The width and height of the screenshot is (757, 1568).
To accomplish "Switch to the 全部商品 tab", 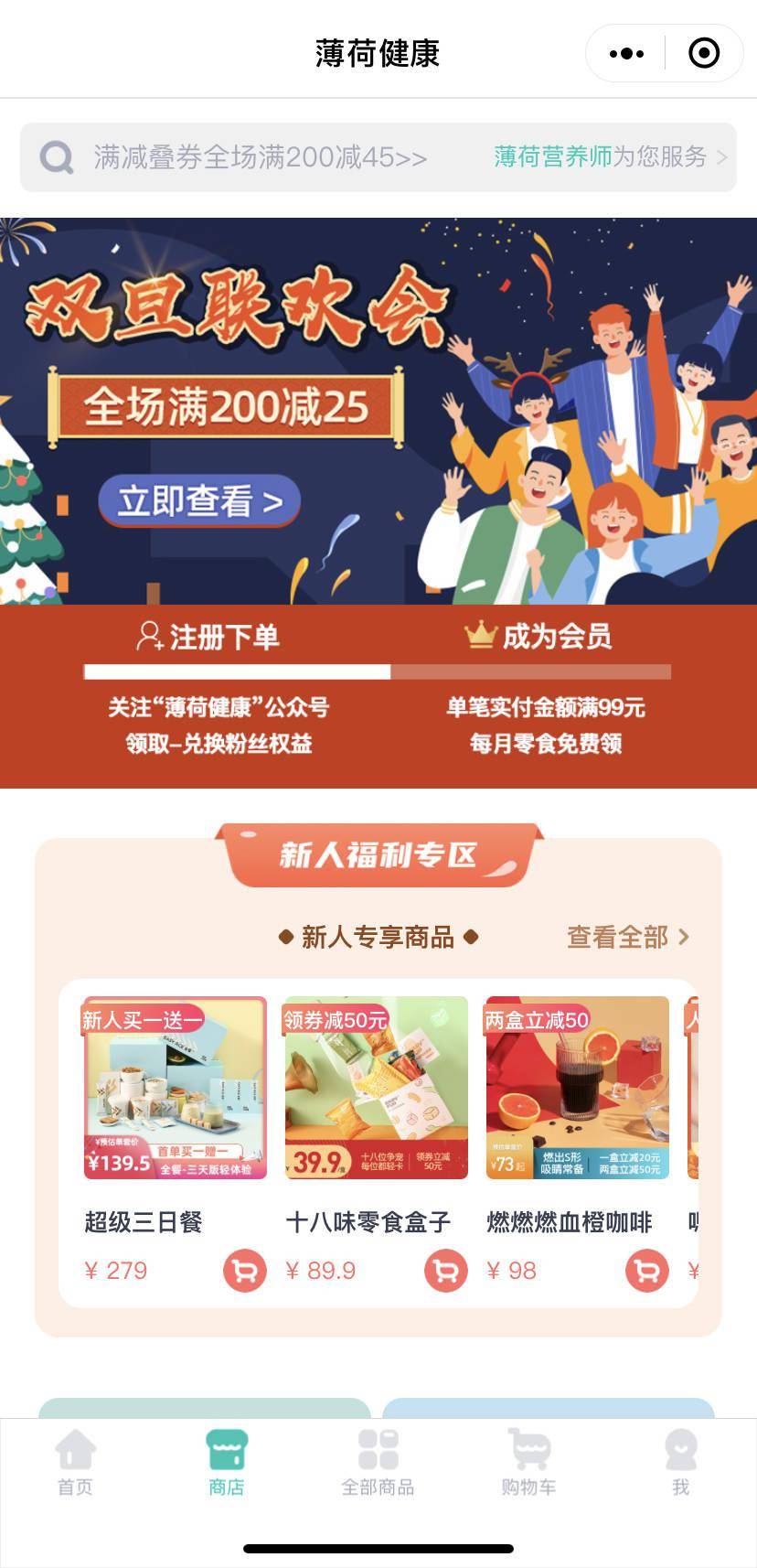I will 378,1463.
